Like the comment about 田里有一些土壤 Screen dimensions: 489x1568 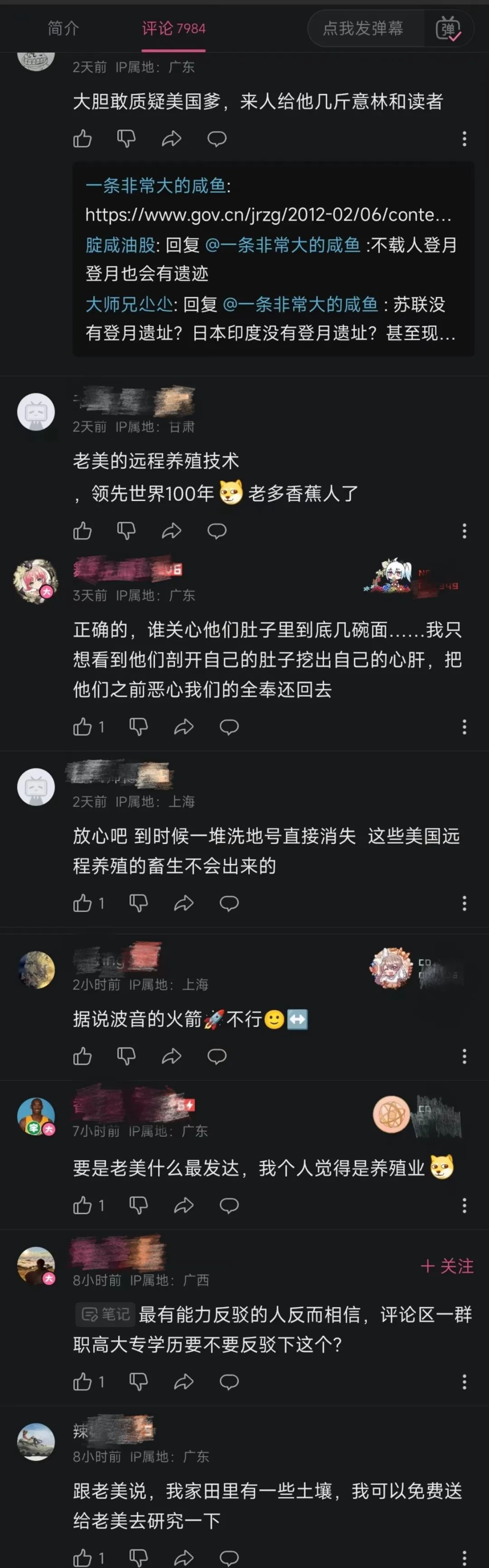click(x=82, y=1558)
